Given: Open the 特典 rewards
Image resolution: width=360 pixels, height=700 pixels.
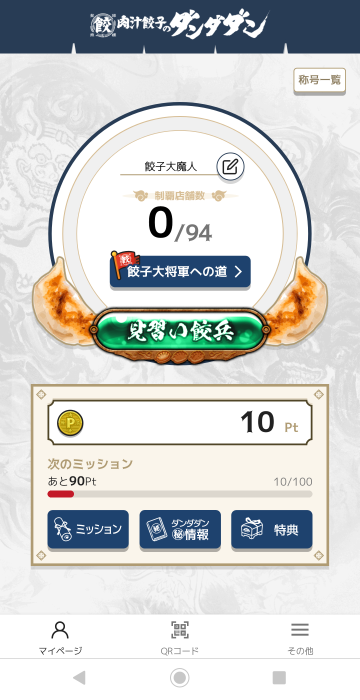Looking at the screenshot, I should (272, 529).
